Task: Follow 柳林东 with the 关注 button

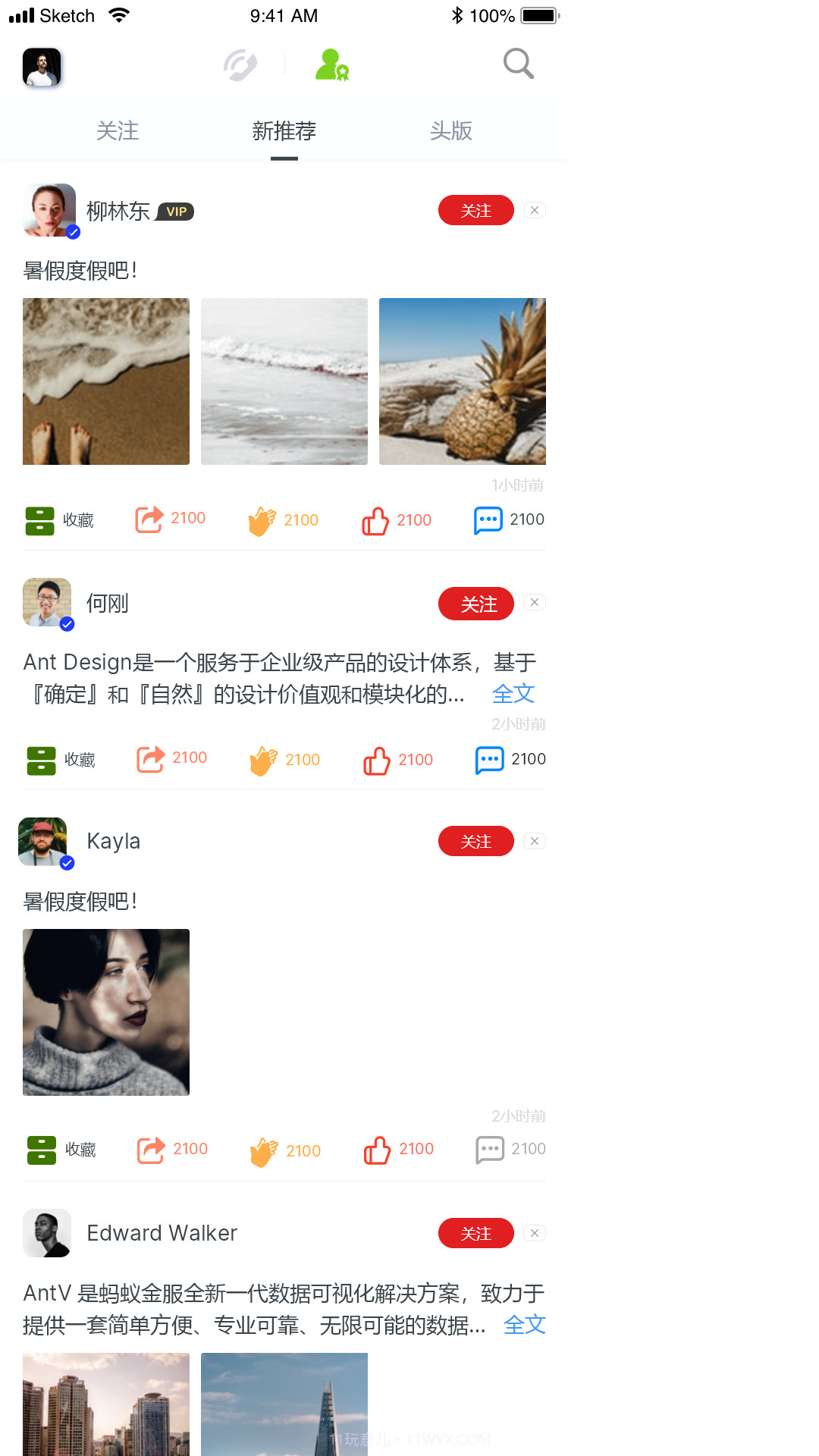Action: 475,210
